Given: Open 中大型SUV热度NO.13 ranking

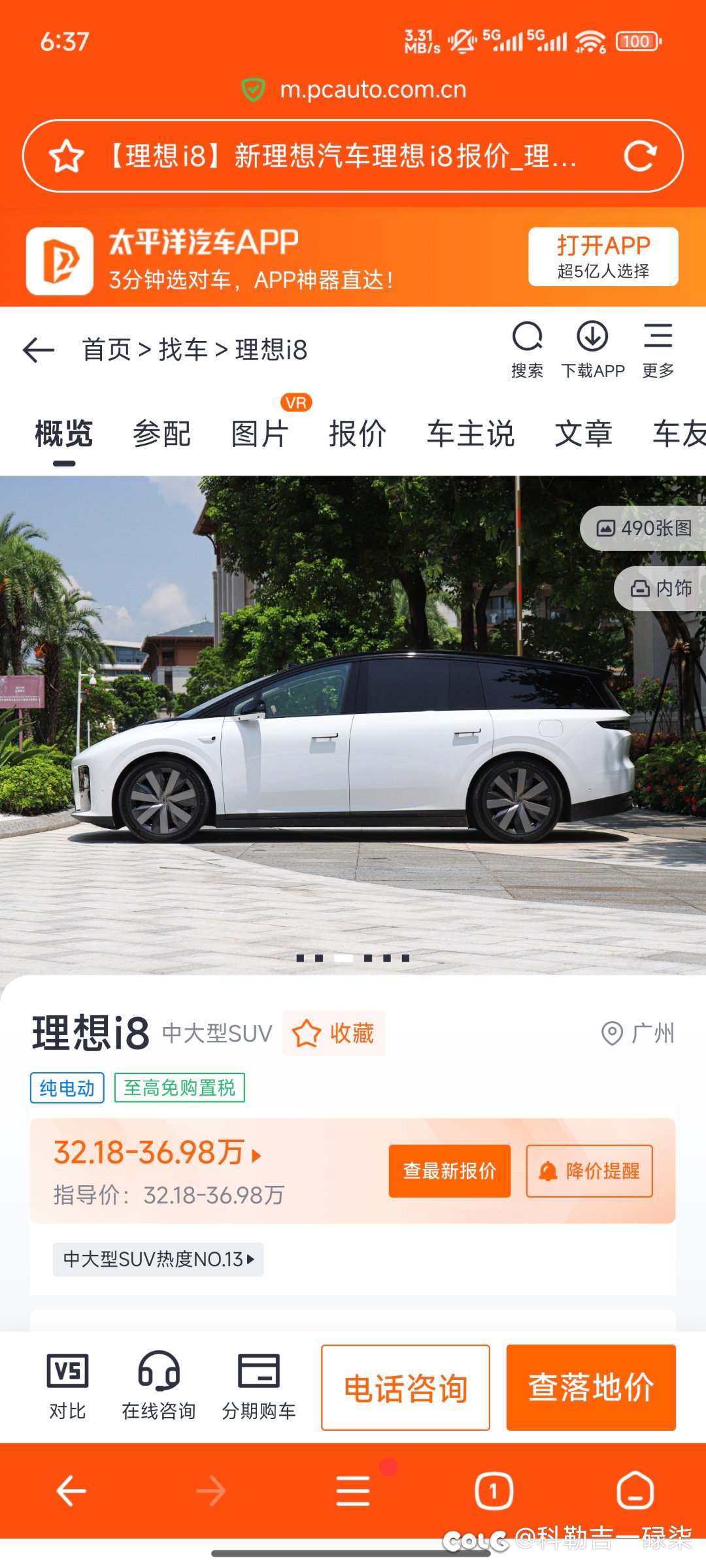Looking at the screenshot, I should tap(158, 1259).
